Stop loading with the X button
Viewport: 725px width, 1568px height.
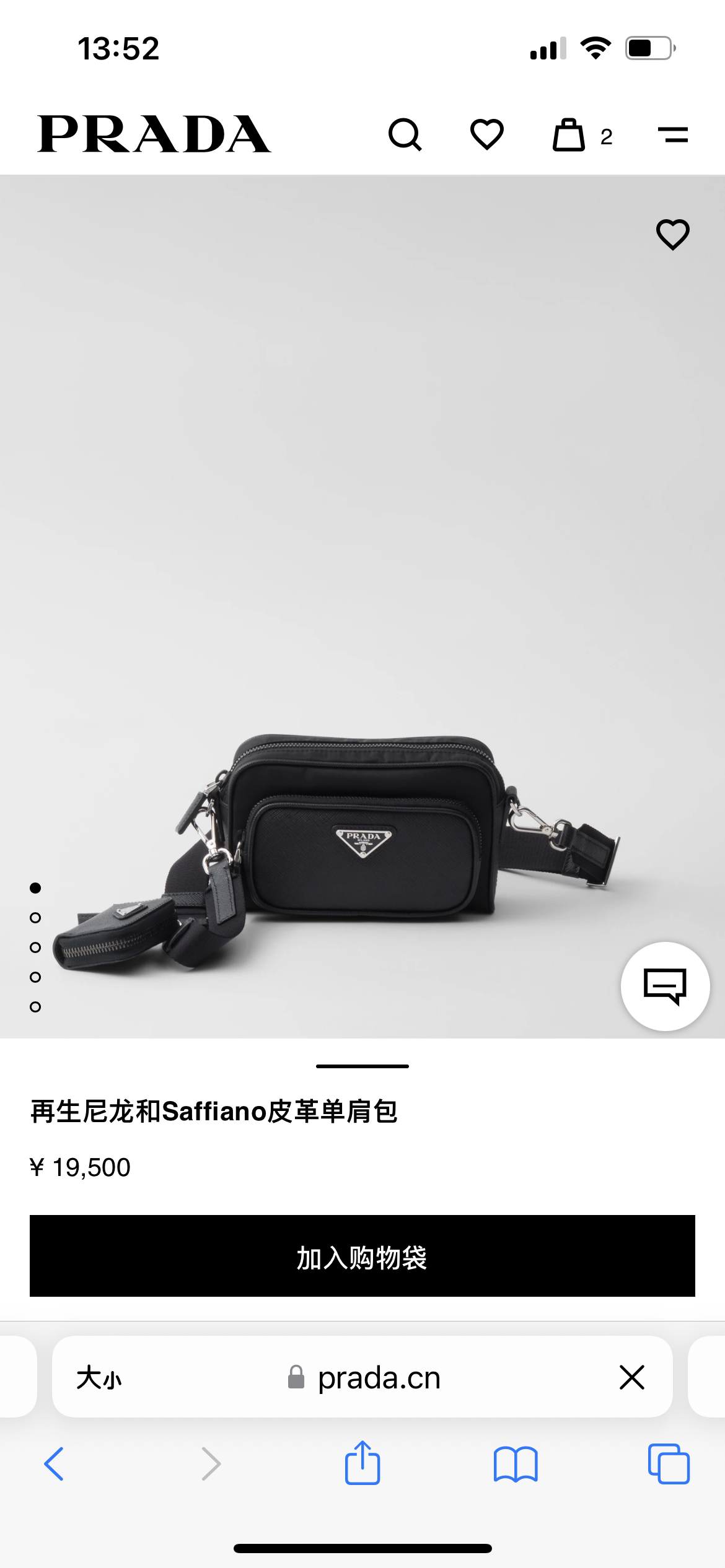pyautogui.click(x=632, y=1378)
